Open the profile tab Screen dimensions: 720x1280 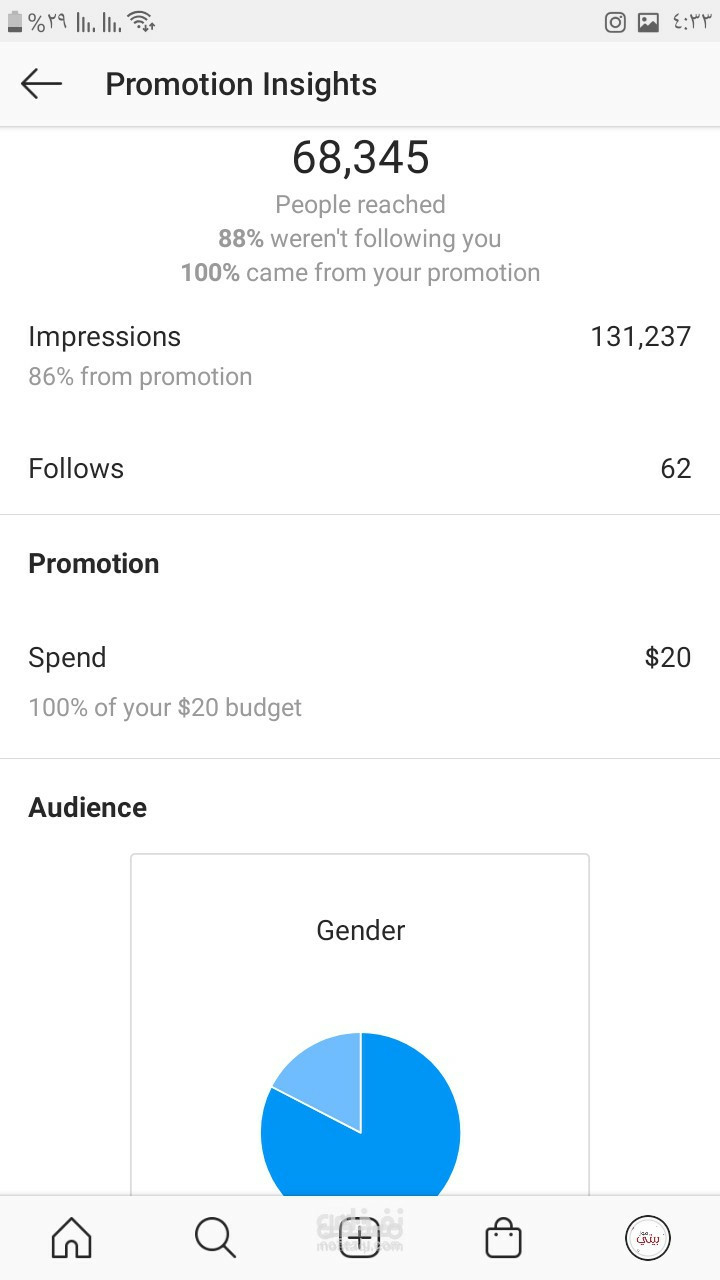click(x=647, y=1239)
